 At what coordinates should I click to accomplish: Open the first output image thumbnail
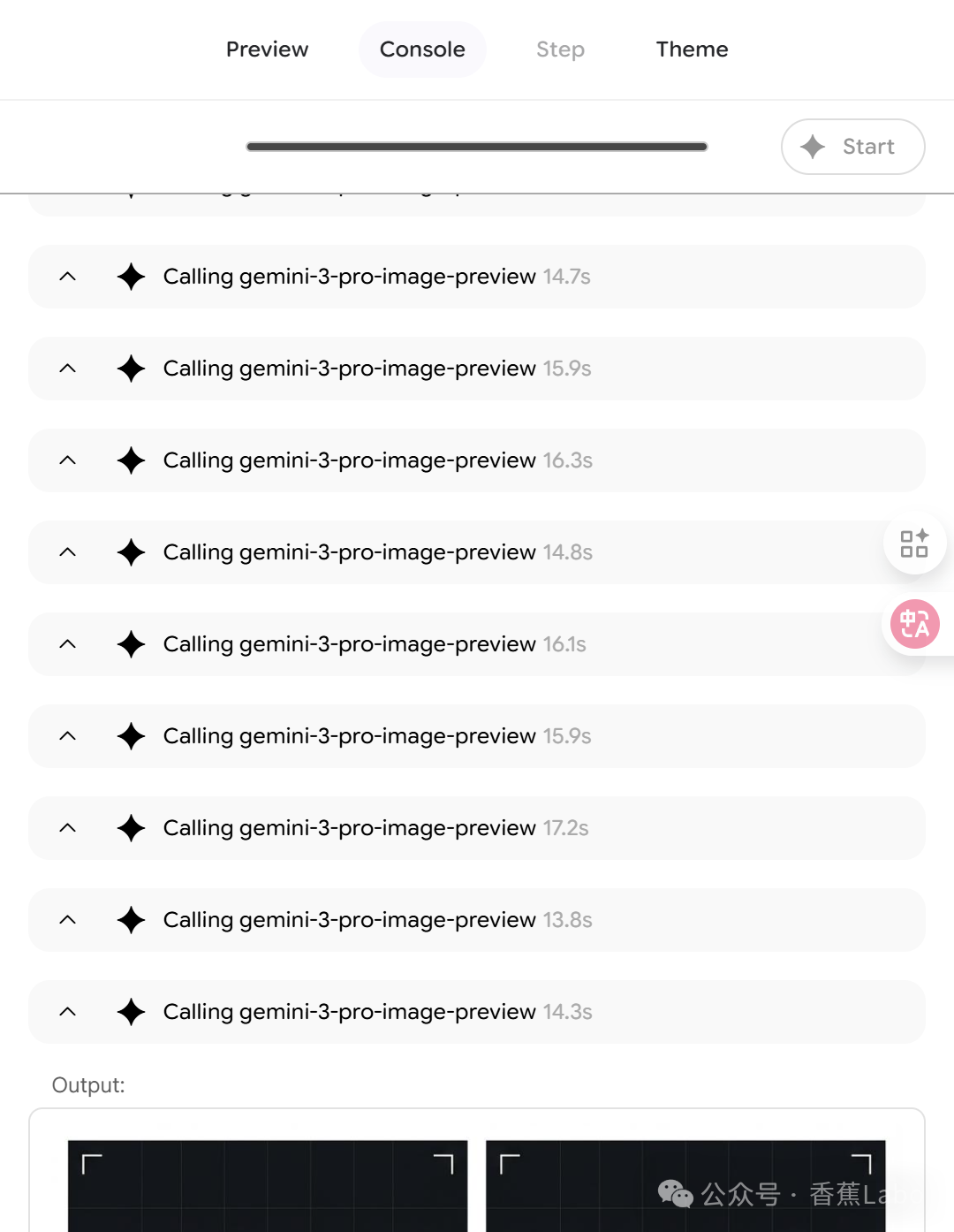(x=269, y=1184)
